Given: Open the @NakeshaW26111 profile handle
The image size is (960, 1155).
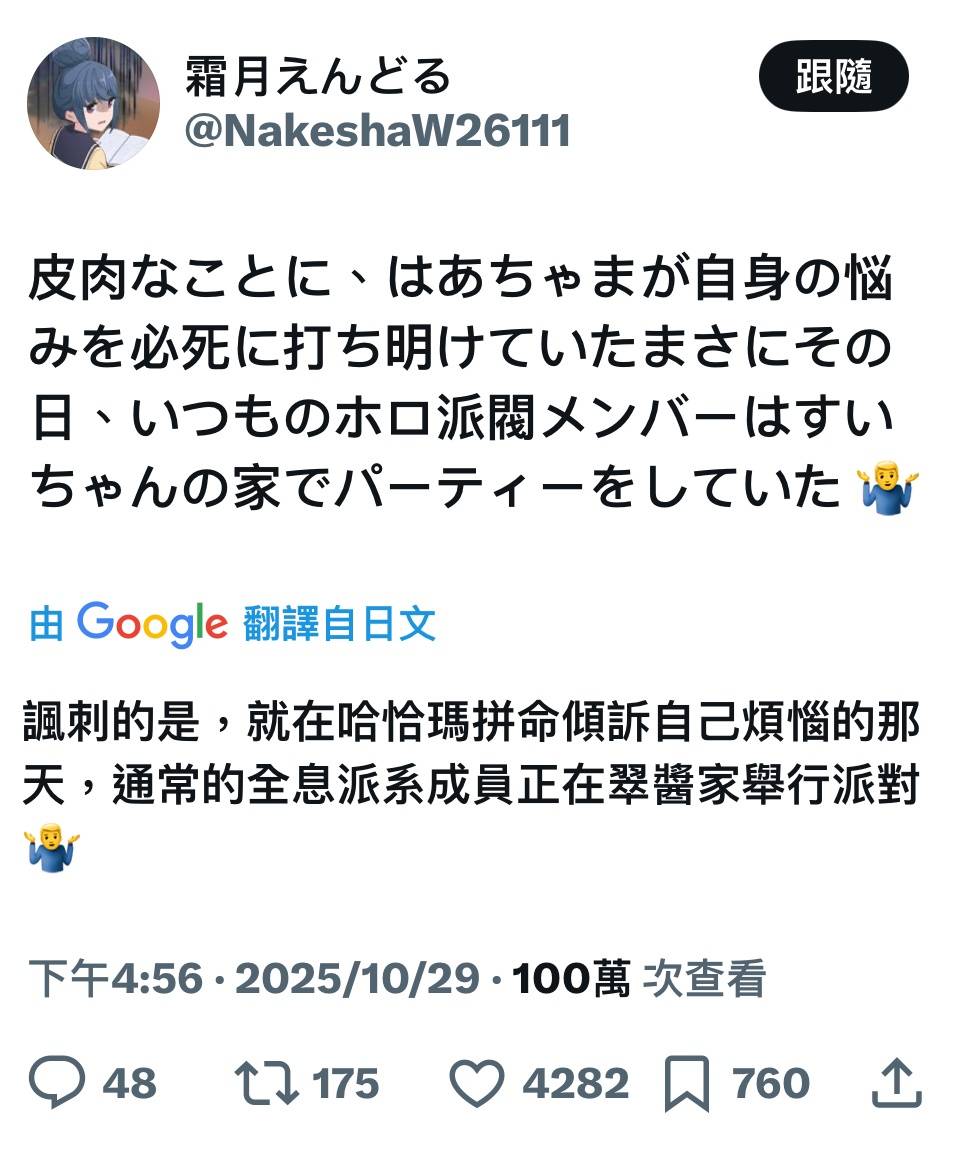Looking at the screenshot, I should tap(377, 131).
